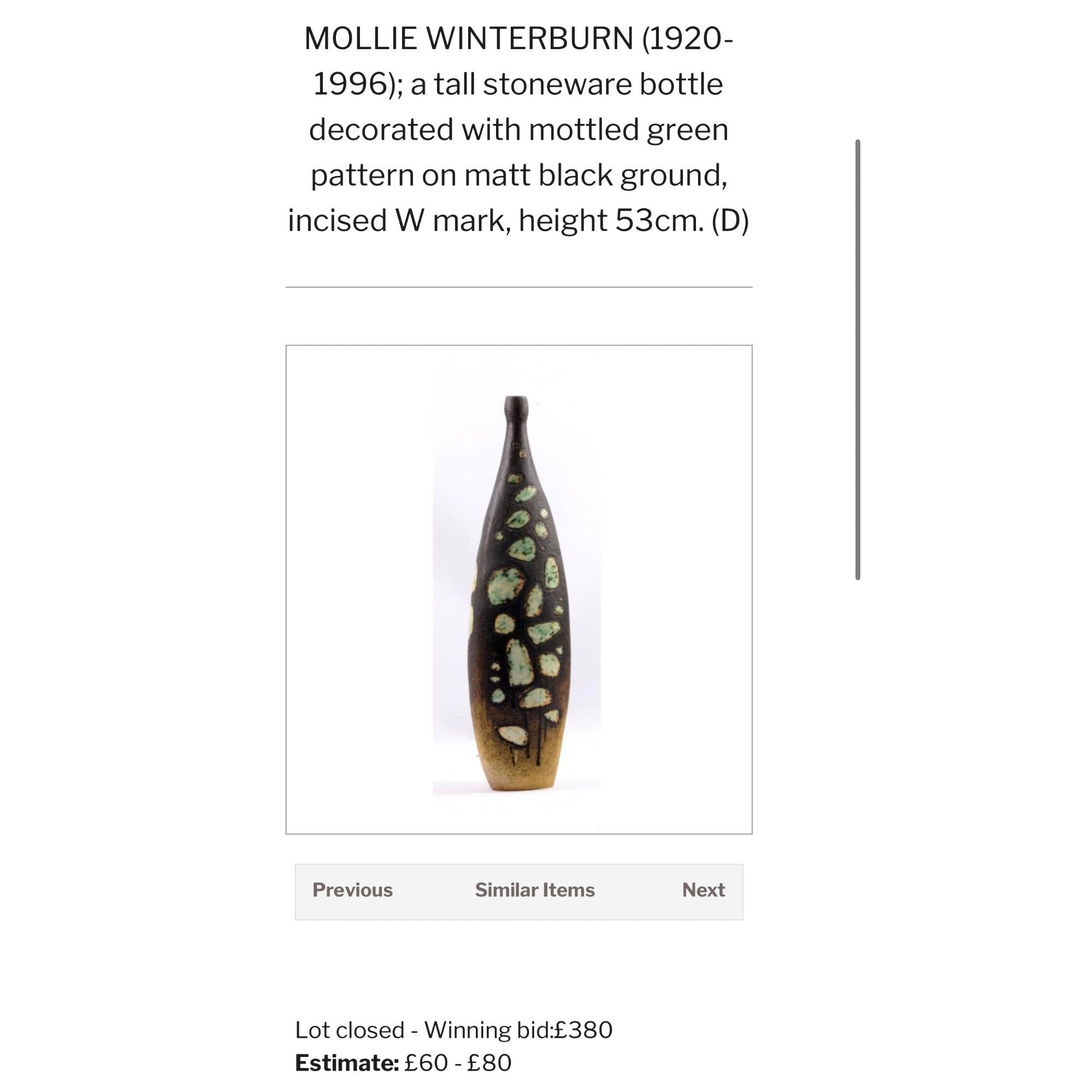Go to the Next lot
This screenshot has height=1092, width=1092.
point(703,890)
